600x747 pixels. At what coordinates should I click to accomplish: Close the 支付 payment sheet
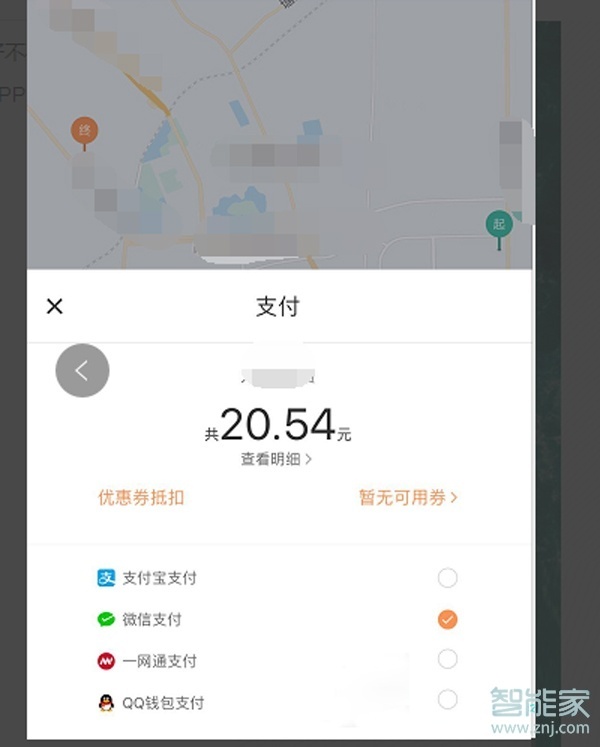[55, 306]
